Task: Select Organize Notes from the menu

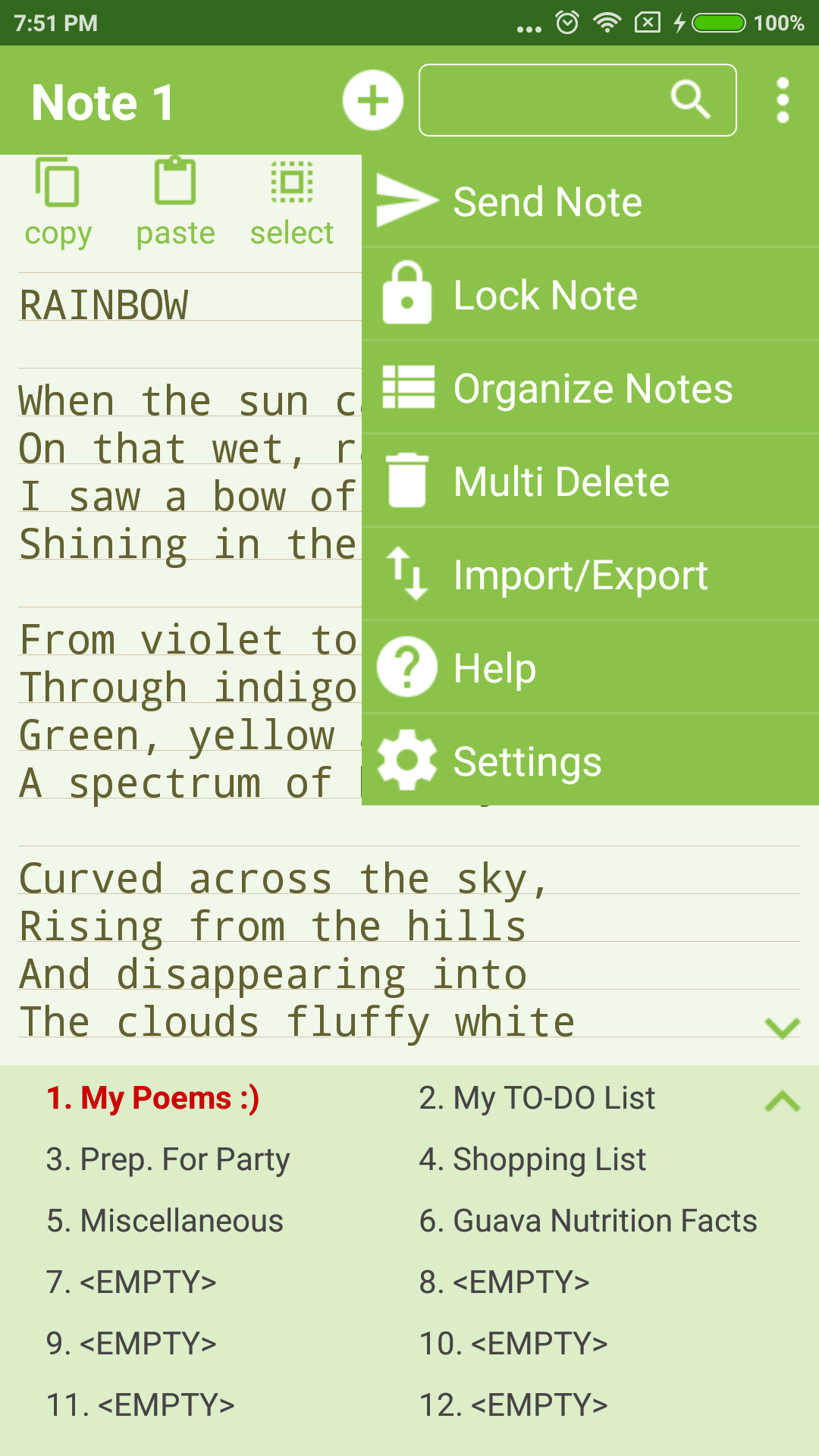Action: 592,388
